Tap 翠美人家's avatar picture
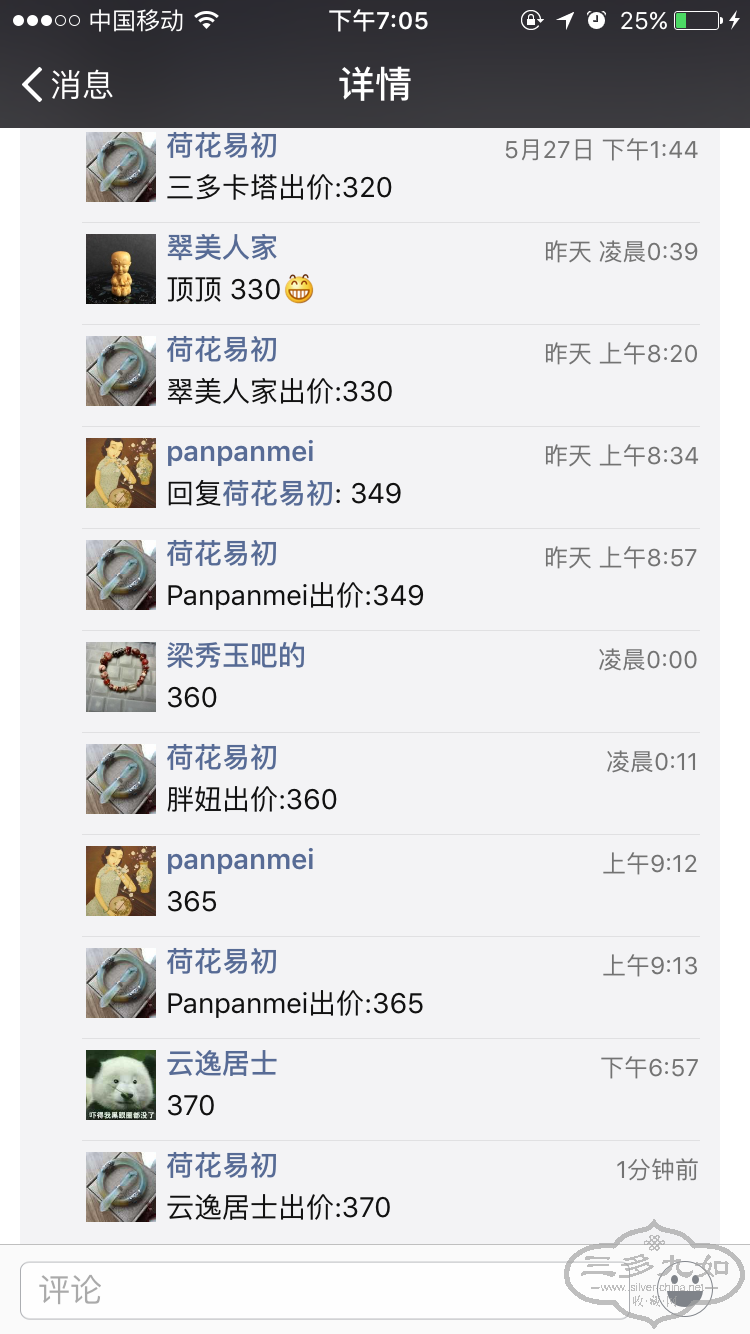The image size is (750, 1334). pos(121,269)
